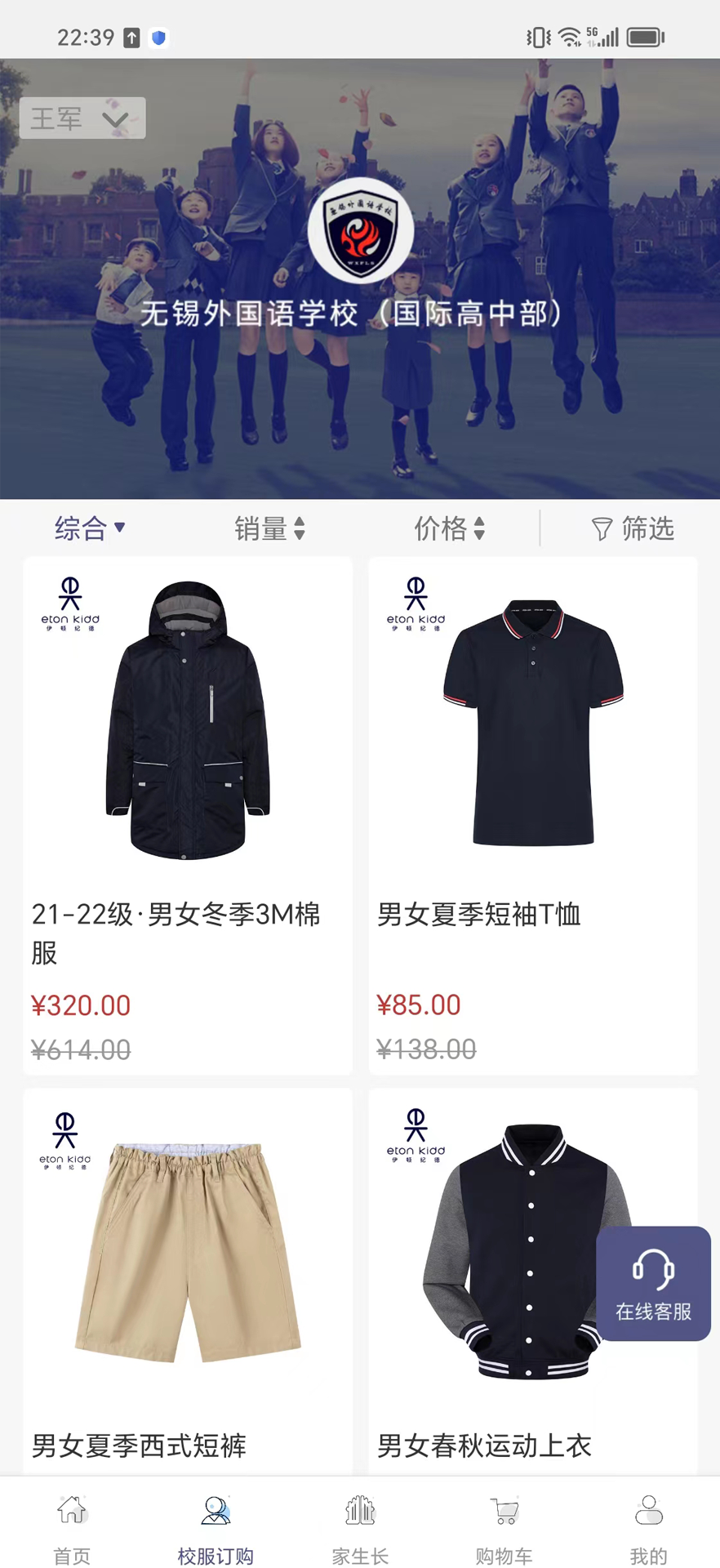
Task: Sort products by 价格
Action: [449, 528]
